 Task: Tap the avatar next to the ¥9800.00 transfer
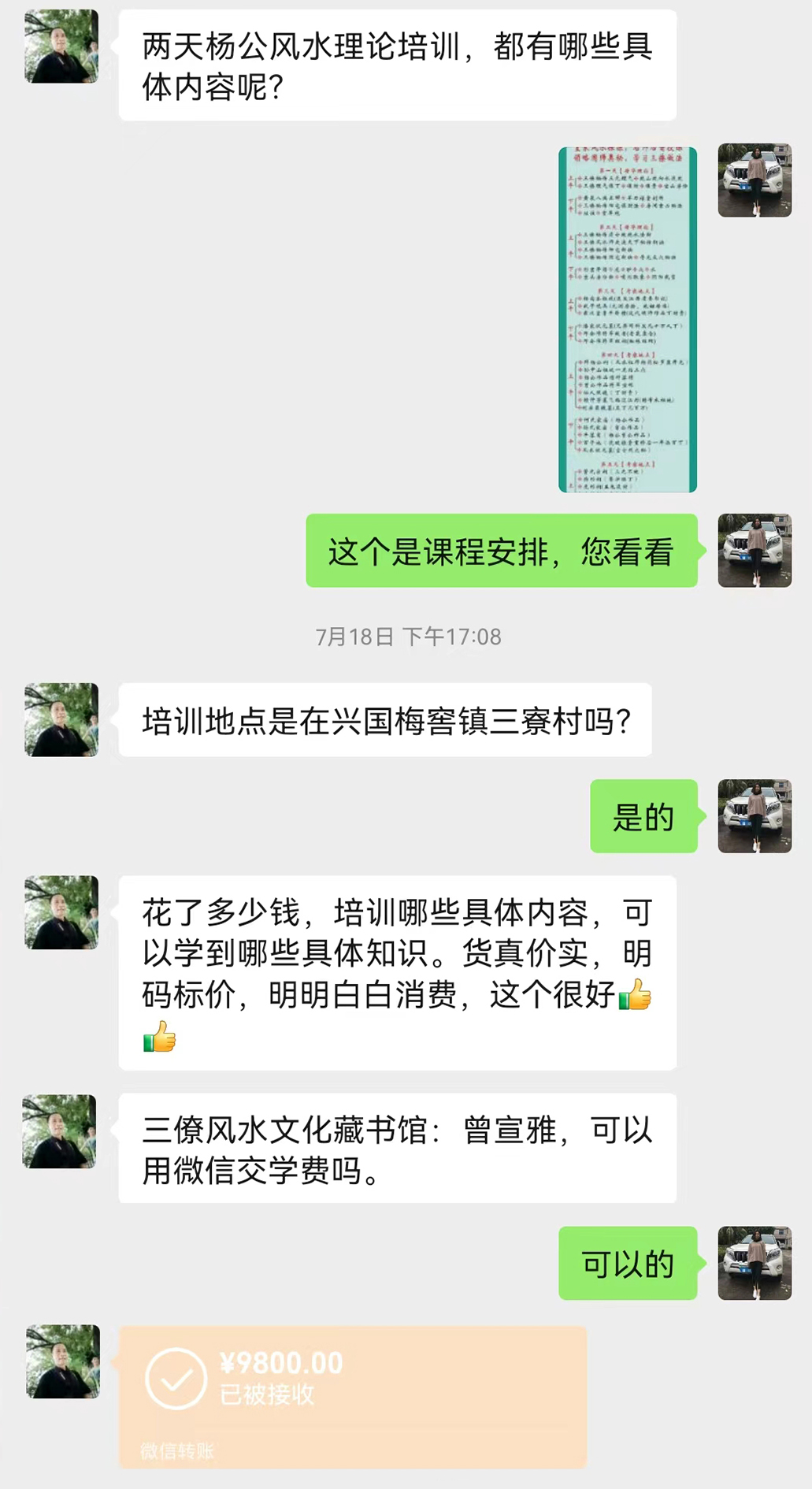point(63,1361)
